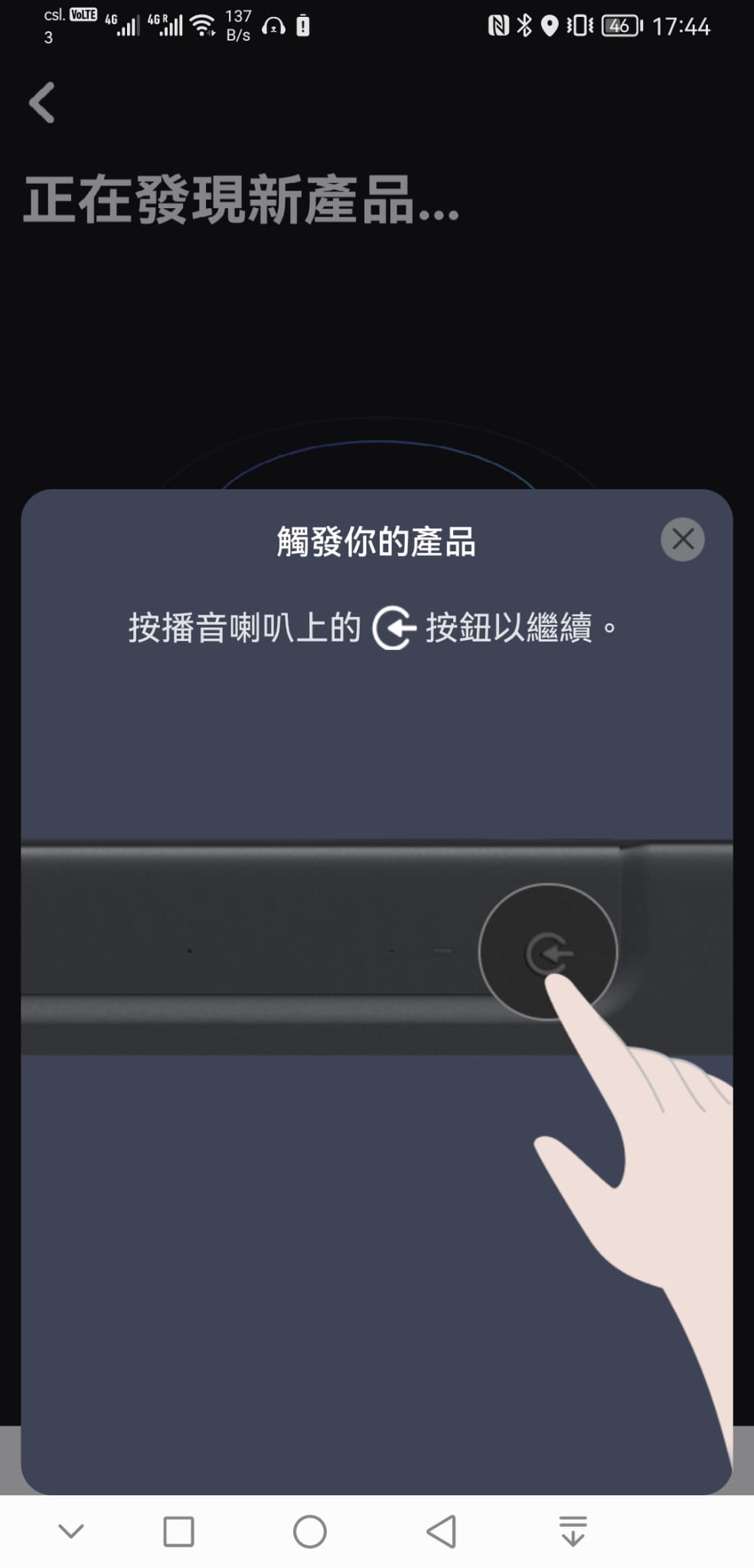The image size is (754, 1568).
Task: Pull down the notification panel via nav bar icon
Action: [573, 1531]
